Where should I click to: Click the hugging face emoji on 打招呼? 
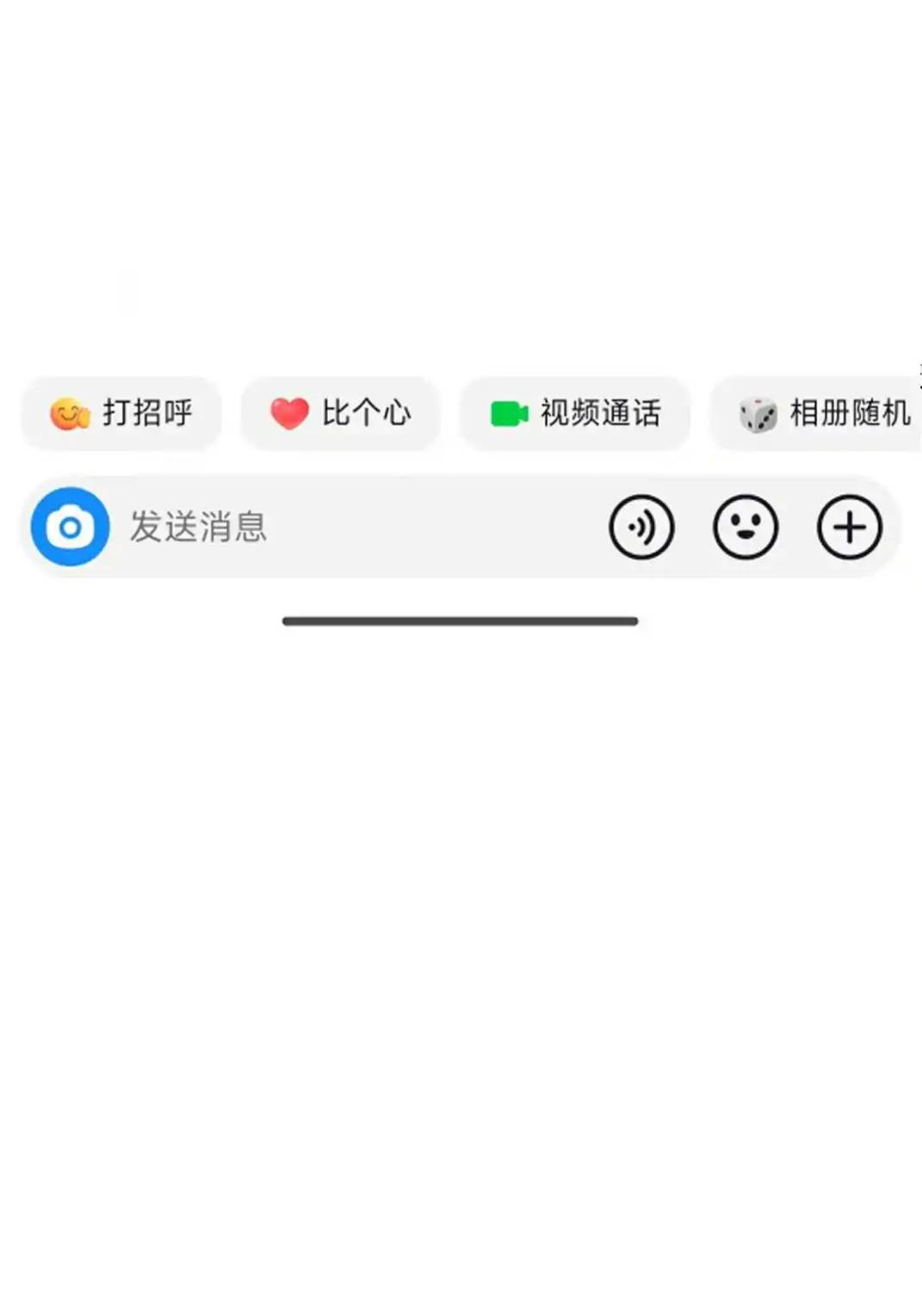coord(68,414)
